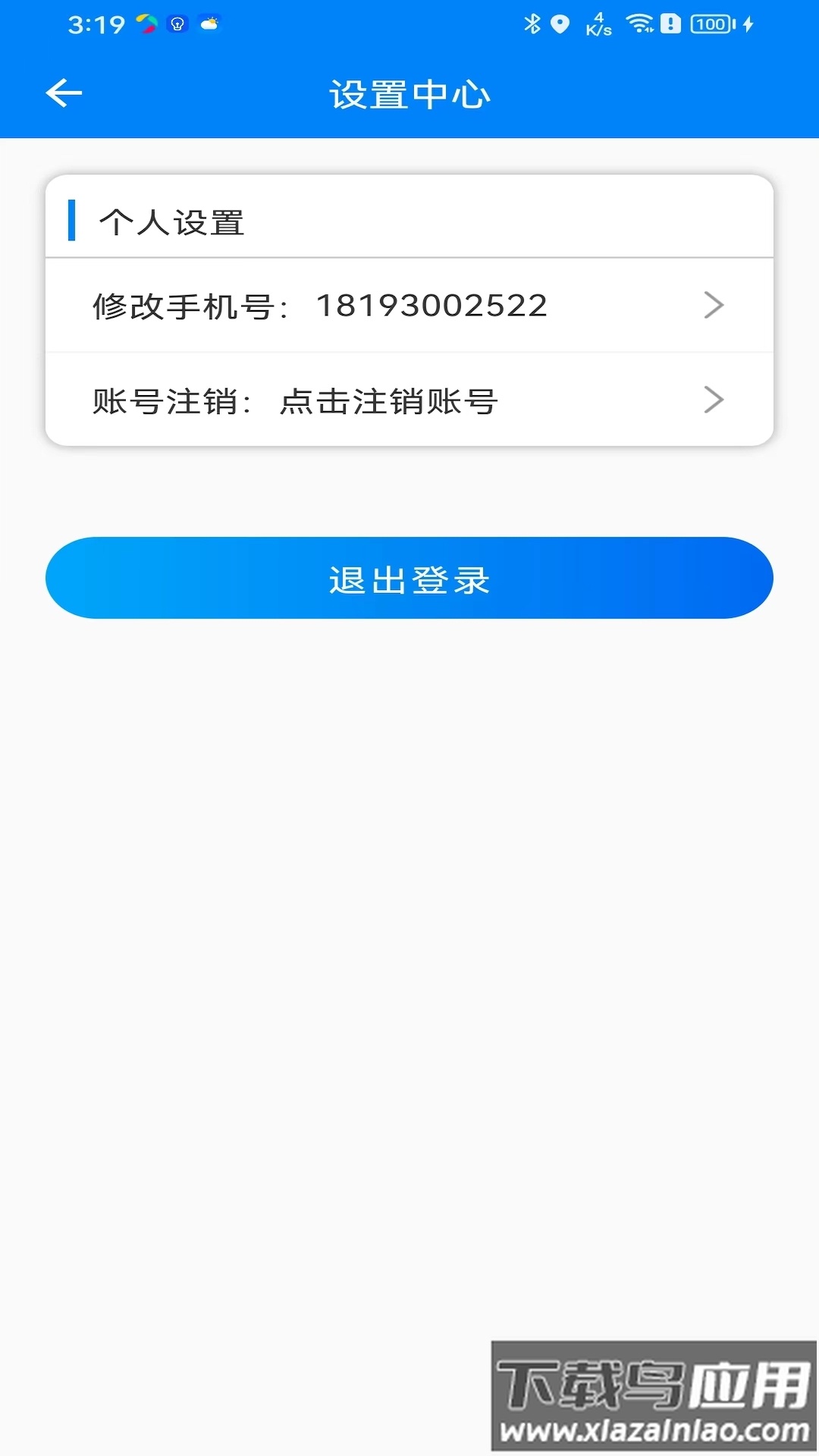
Task: Tap the battery indicator showing 100
Action: tap(709, 24)
